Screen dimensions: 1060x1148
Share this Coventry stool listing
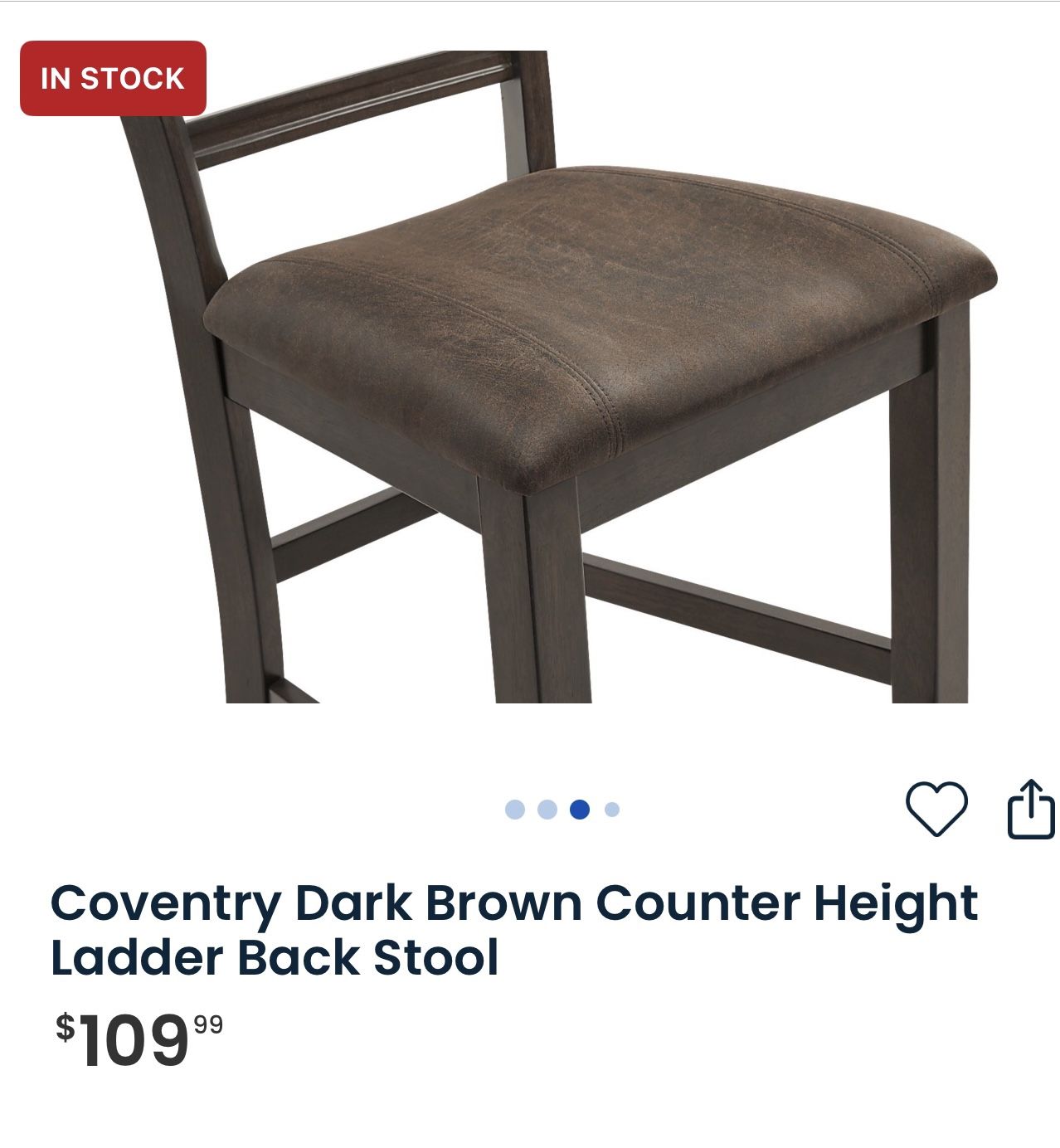point(1031,808)
